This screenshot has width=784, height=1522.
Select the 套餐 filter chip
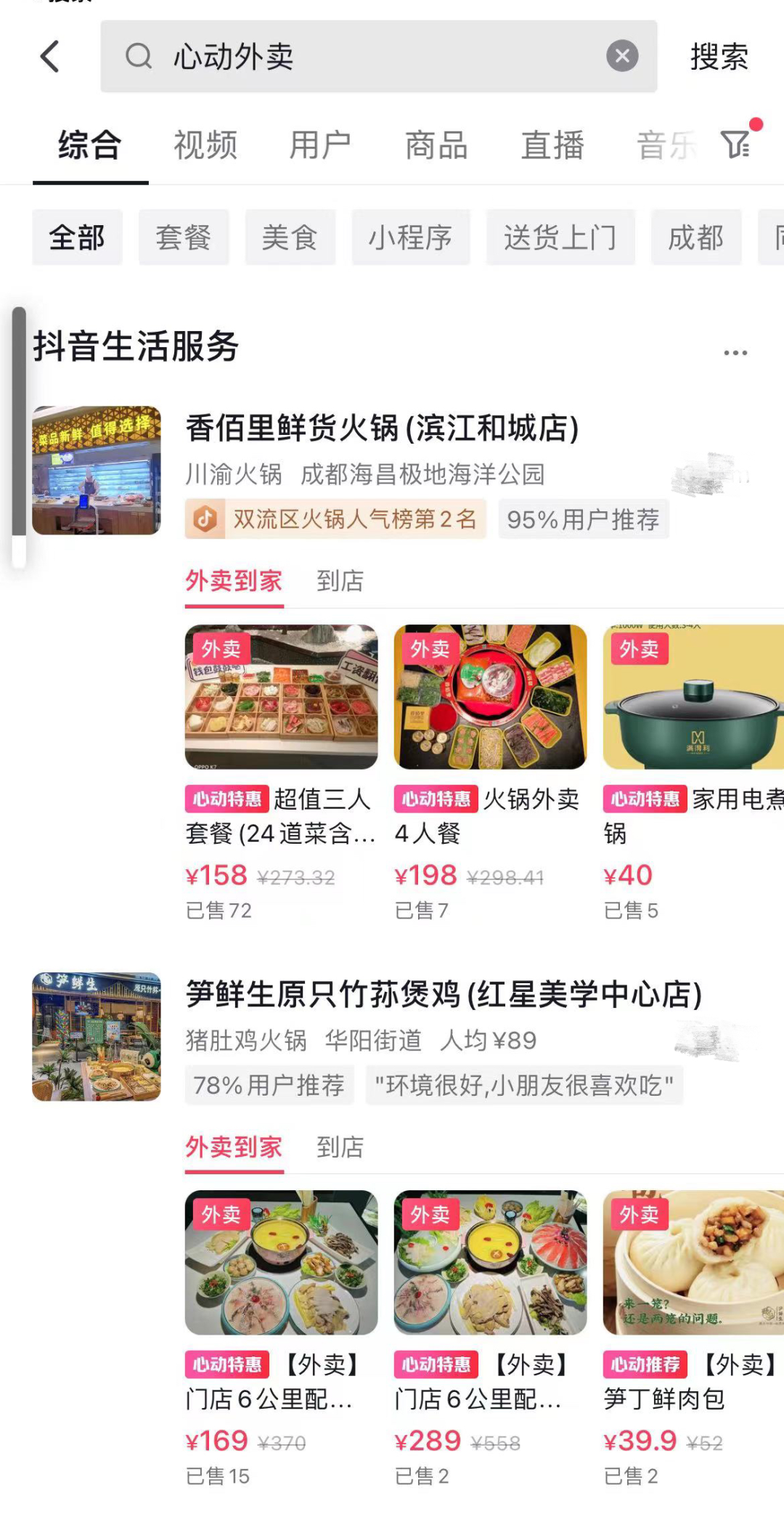tap(184, 237)
